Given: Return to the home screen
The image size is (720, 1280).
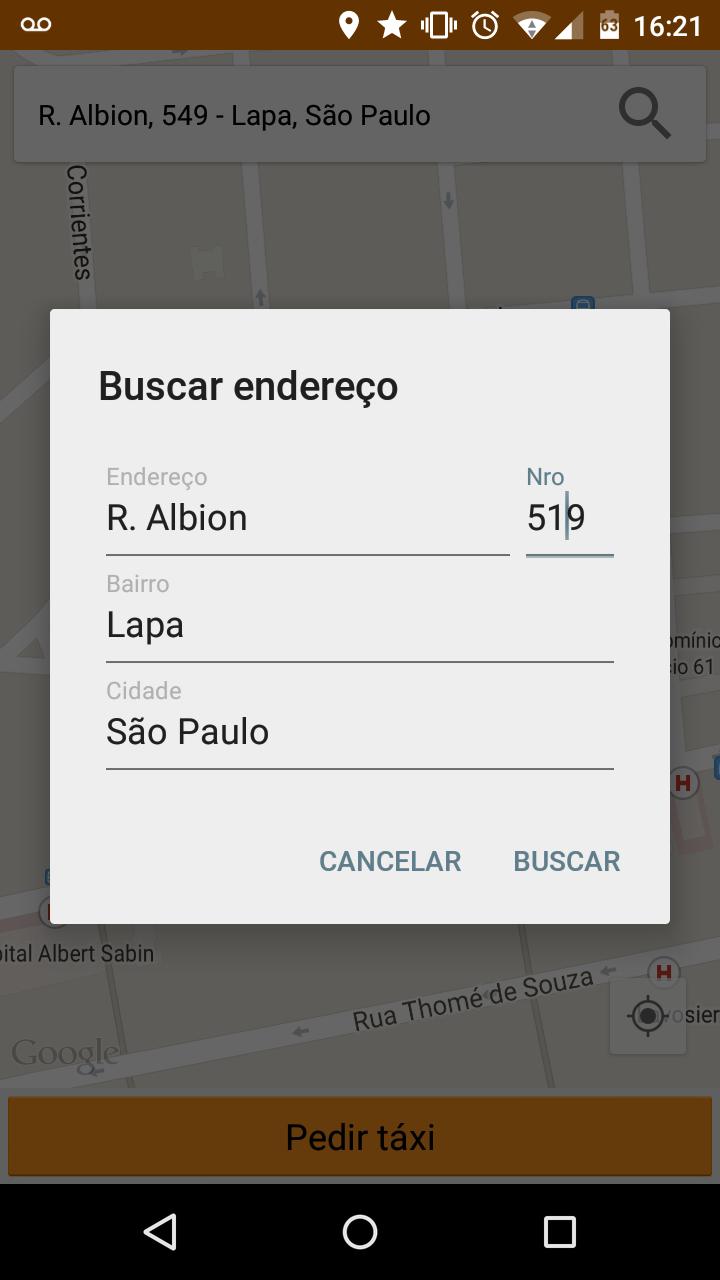Looking at the screenshot, I should (360, 1232).
